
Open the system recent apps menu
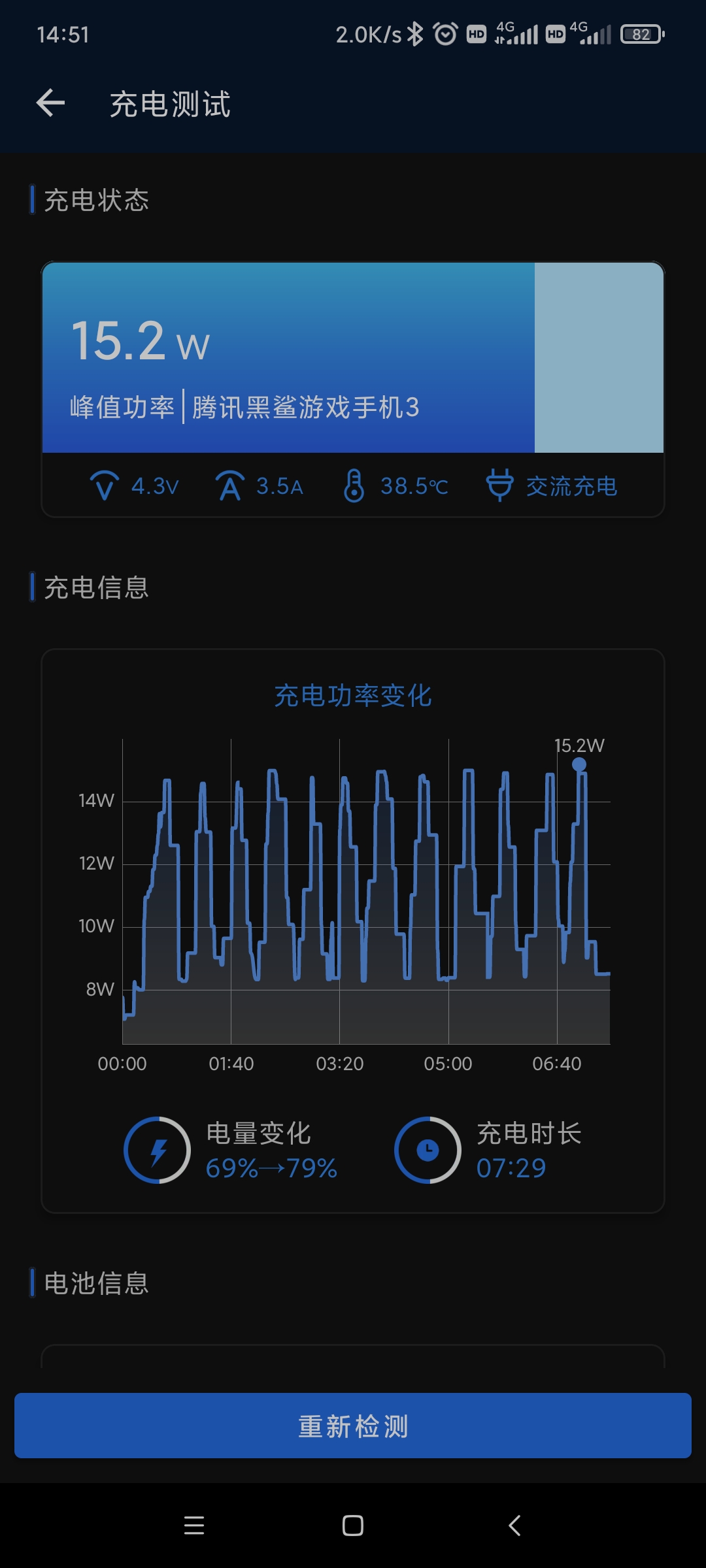pyautogui.click(x=194, y=1526)
